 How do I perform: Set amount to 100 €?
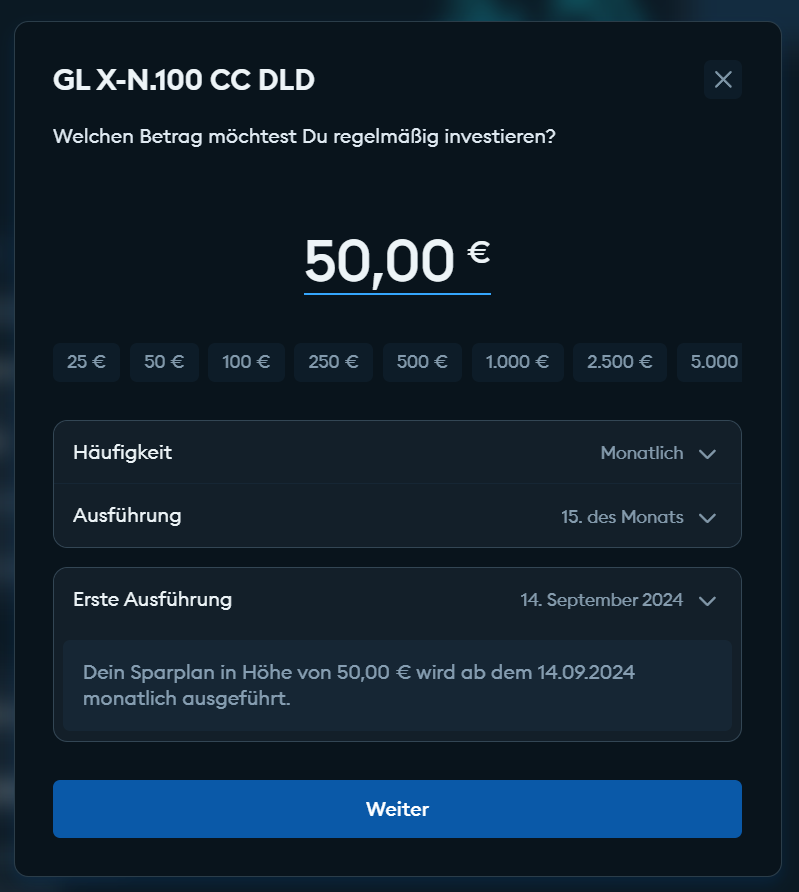[x=246, y=362]
